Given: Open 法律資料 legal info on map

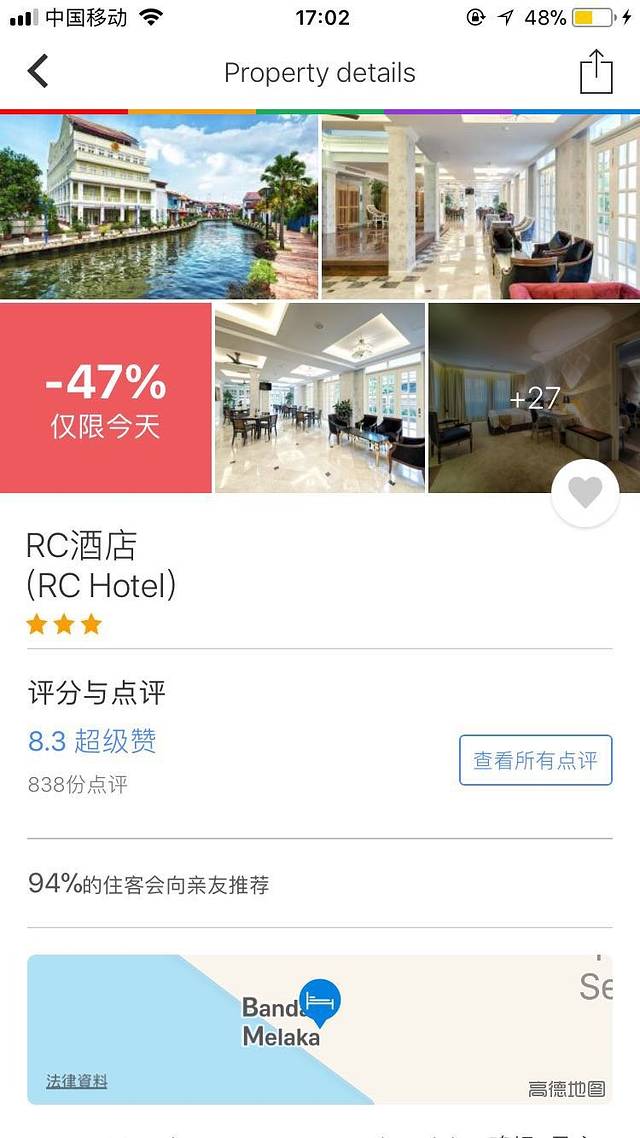Looking at the screenshot, I should 76,1081.
